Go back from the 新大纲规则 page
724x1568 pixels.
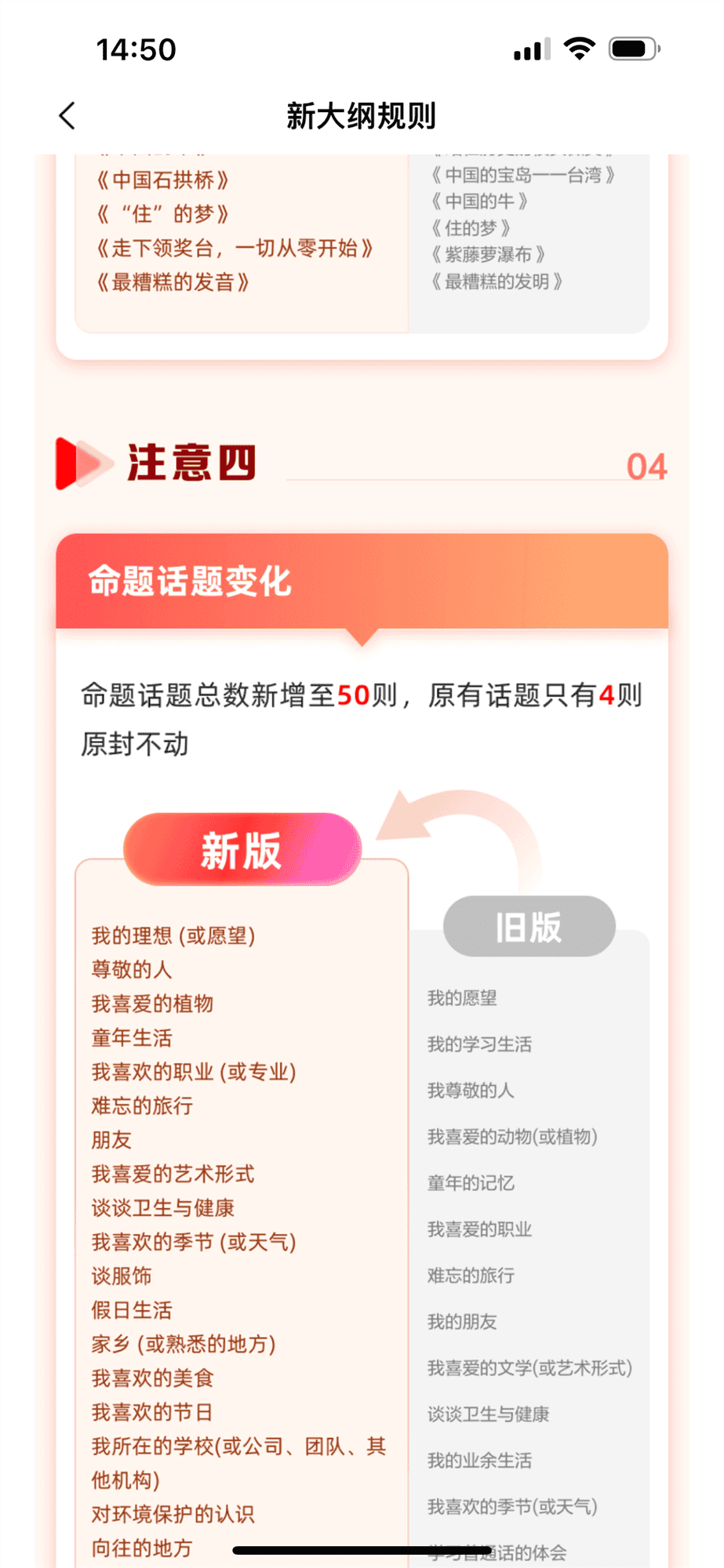pyautogui.click(x=67, y=116)
